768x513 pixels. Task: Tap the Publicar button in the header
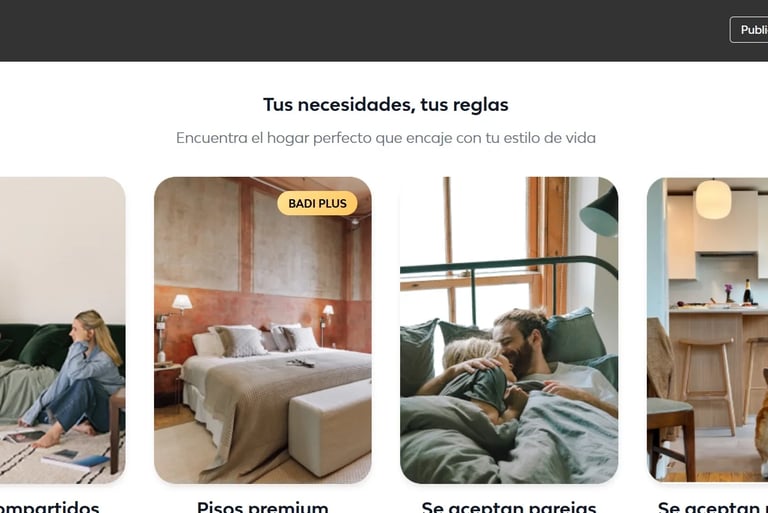[x=750, y=30]
